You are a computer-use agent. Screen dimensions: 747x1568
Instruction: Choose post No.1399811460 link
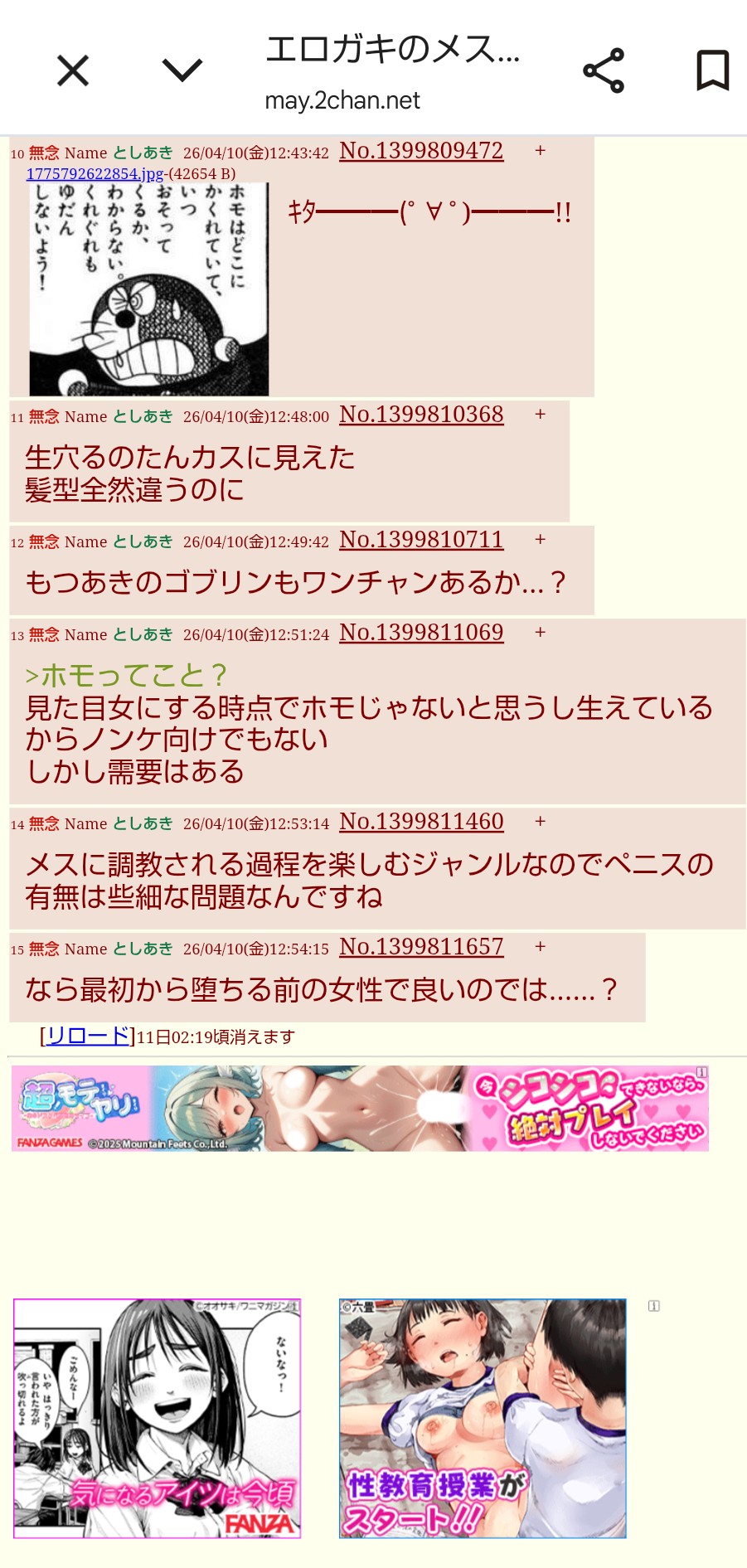pyautogui.click(x=421, y=822)
